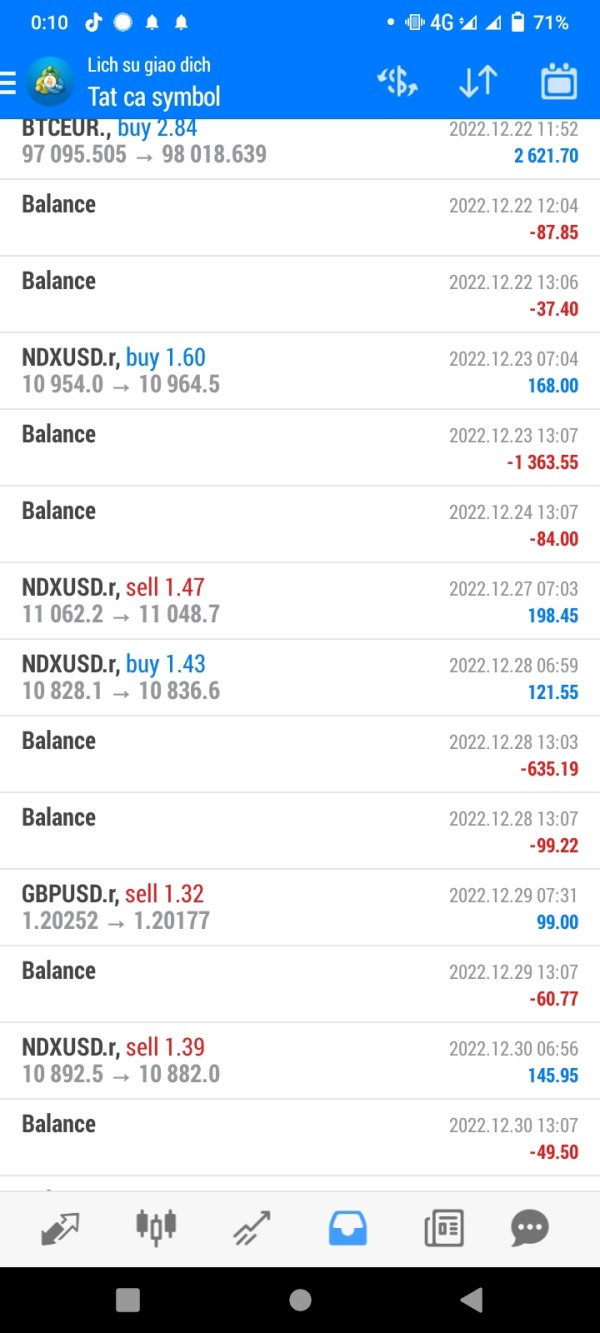Select the History tab
Screen dimensions: 600x1333
348,1227
